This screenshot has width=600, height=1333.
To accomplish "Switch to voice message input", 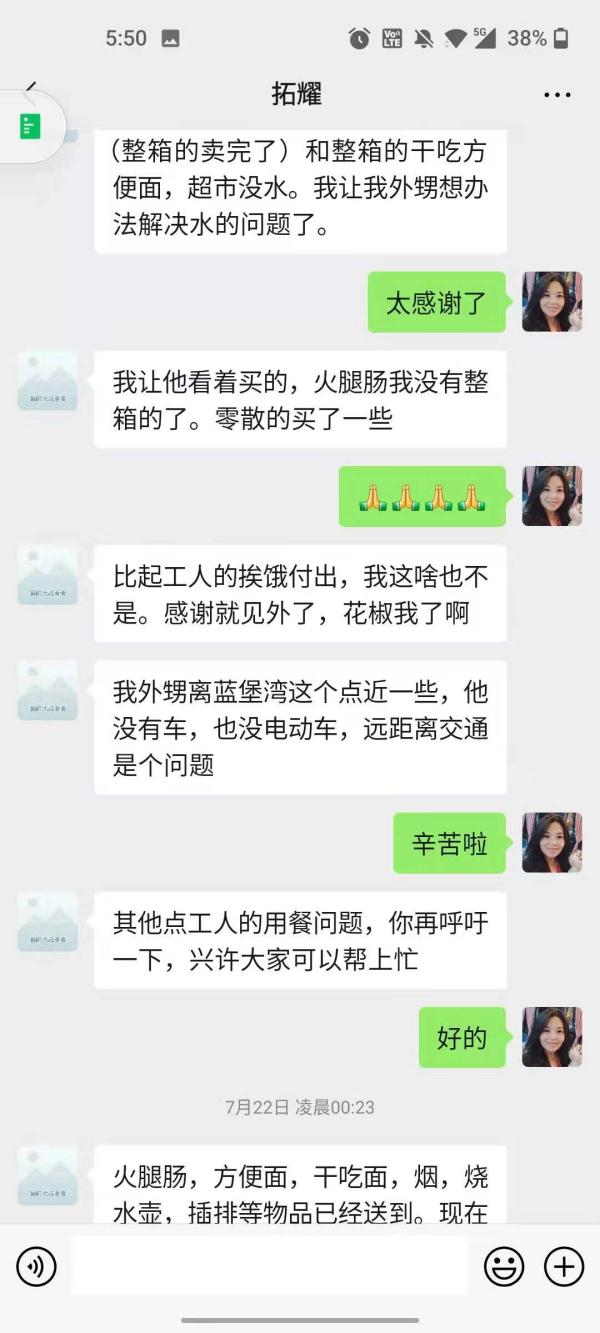I will click(x=37, y=1267).
